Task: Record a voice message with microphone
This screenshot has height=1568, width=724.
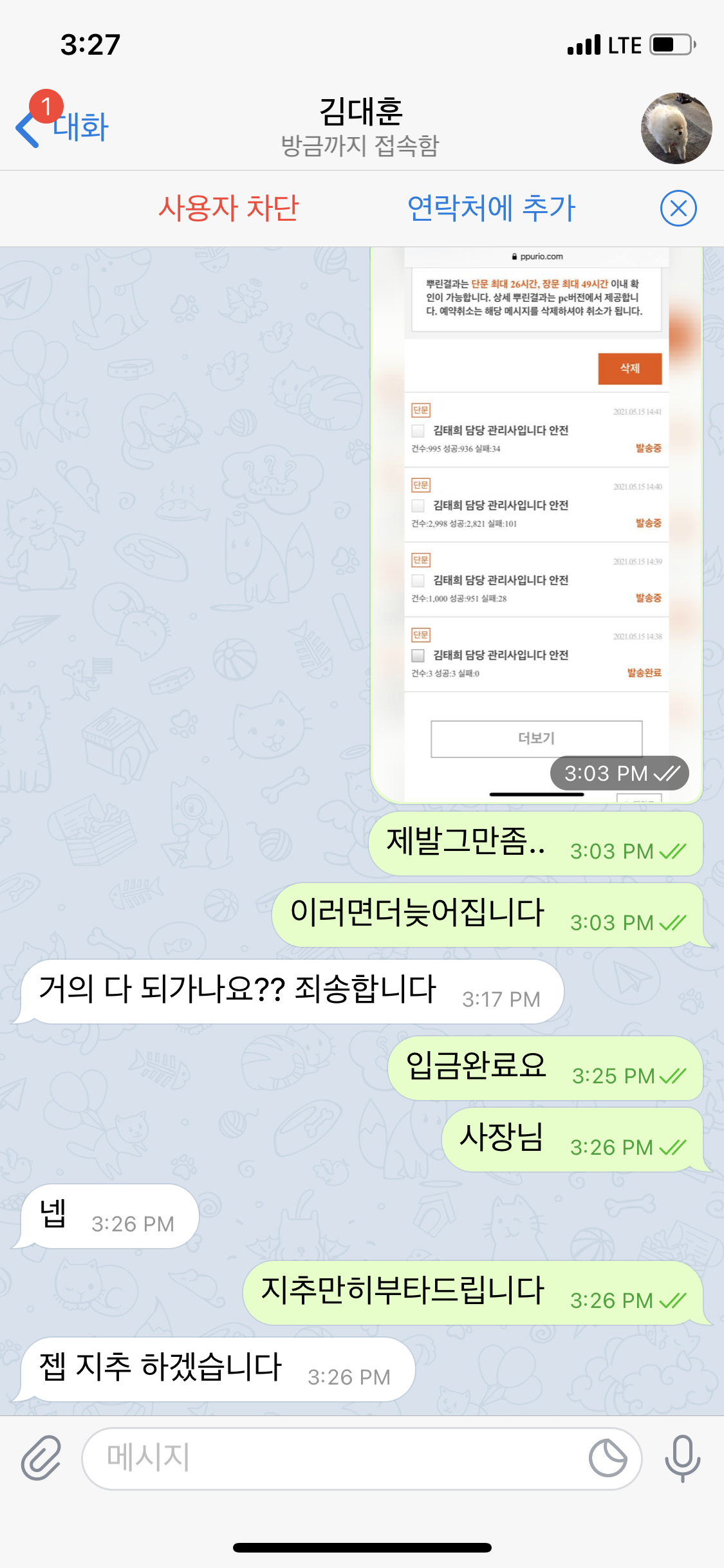Action: tap(682, 1458)
